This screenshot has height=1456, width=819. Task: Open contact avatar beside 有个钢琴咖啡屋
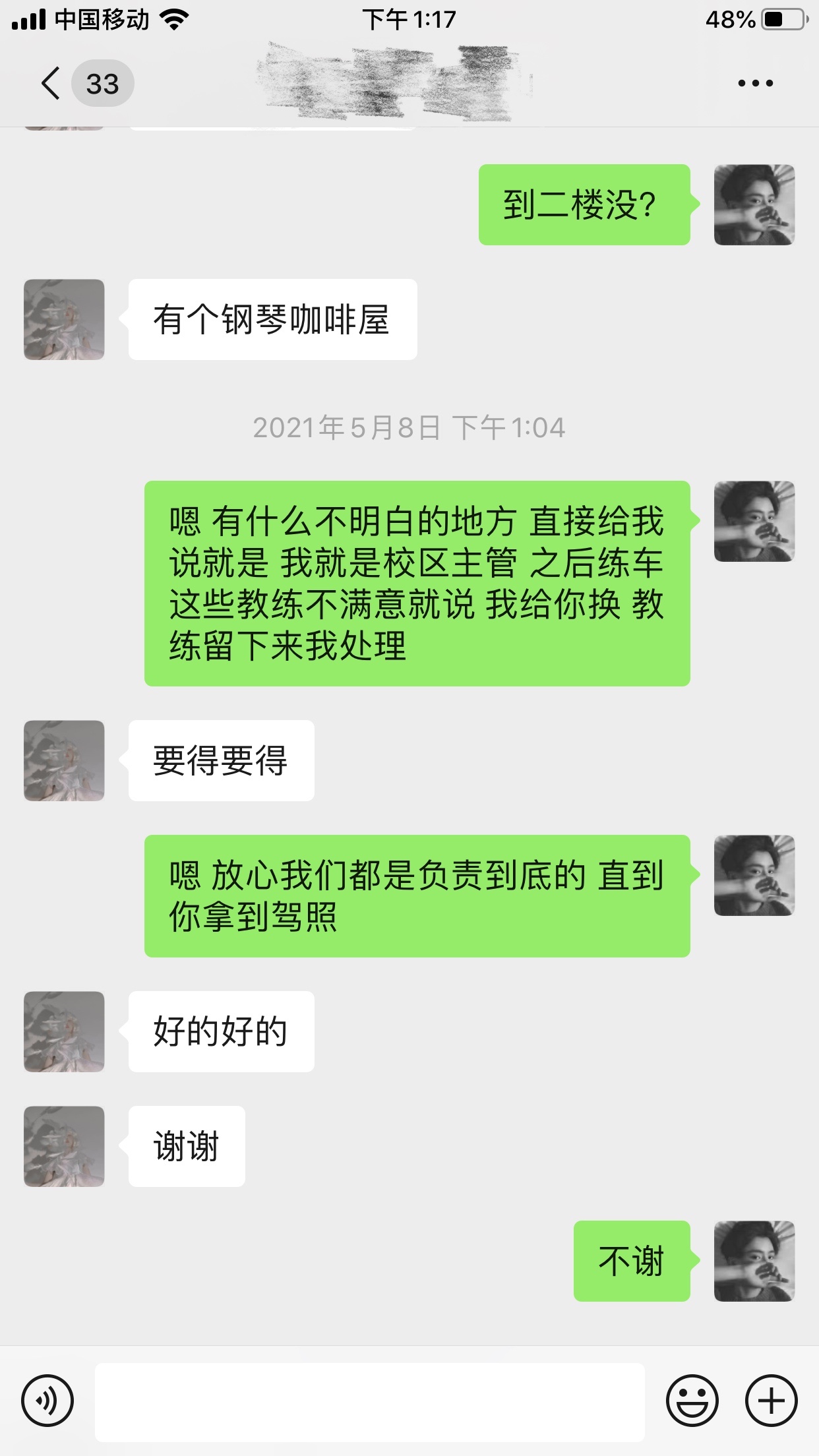(64, 320)
